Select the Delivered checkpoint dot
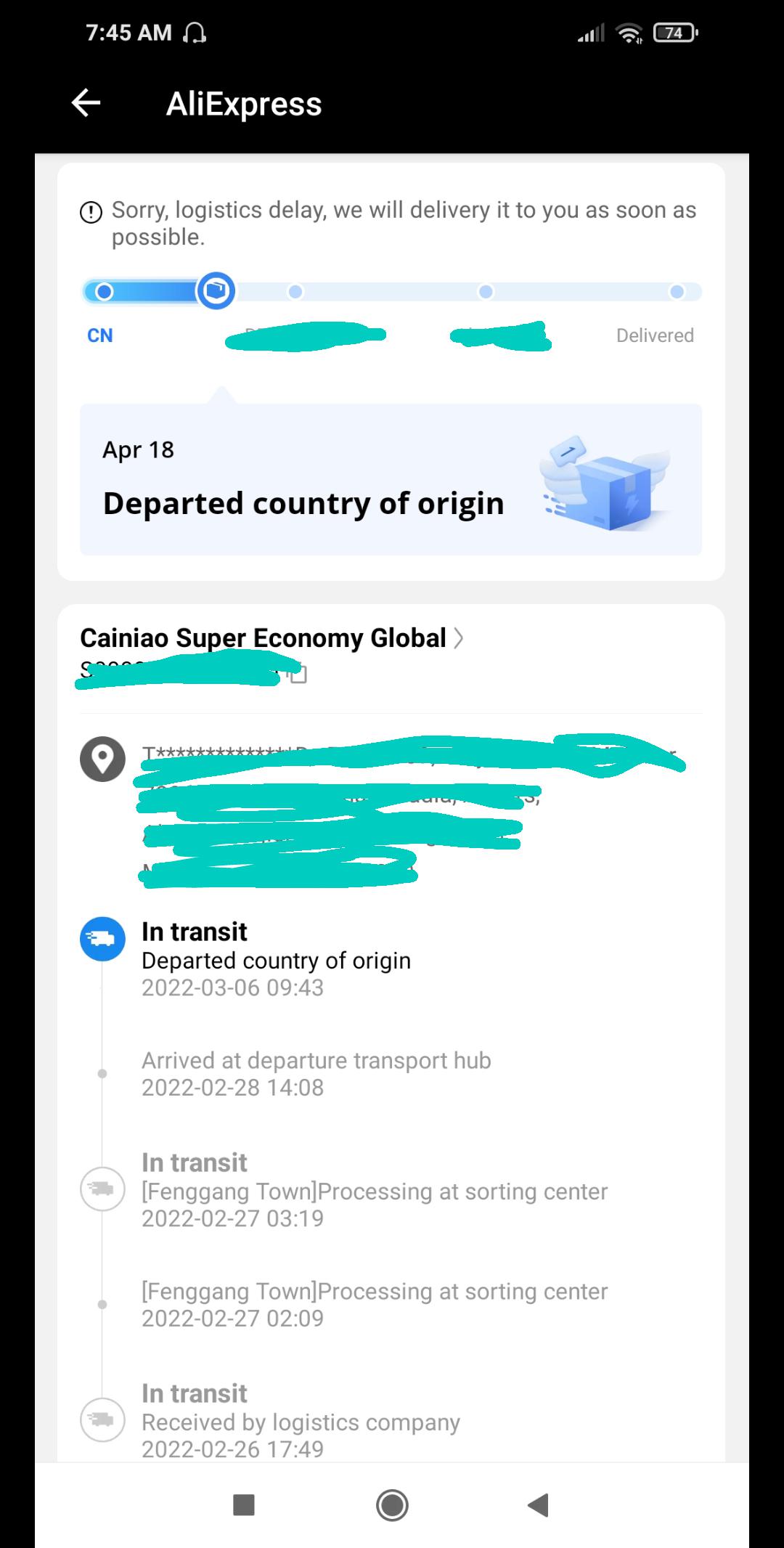Screen dimensions: 784x1548 tap(679, 290)
